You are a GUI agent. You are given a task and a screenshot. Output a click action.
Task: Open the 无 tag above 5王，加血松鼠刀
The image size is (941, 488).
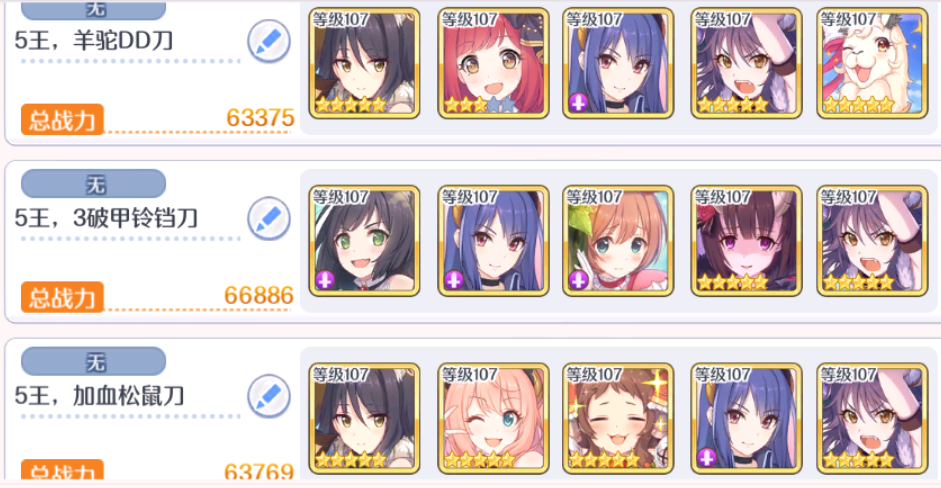[x=93, y=361]
